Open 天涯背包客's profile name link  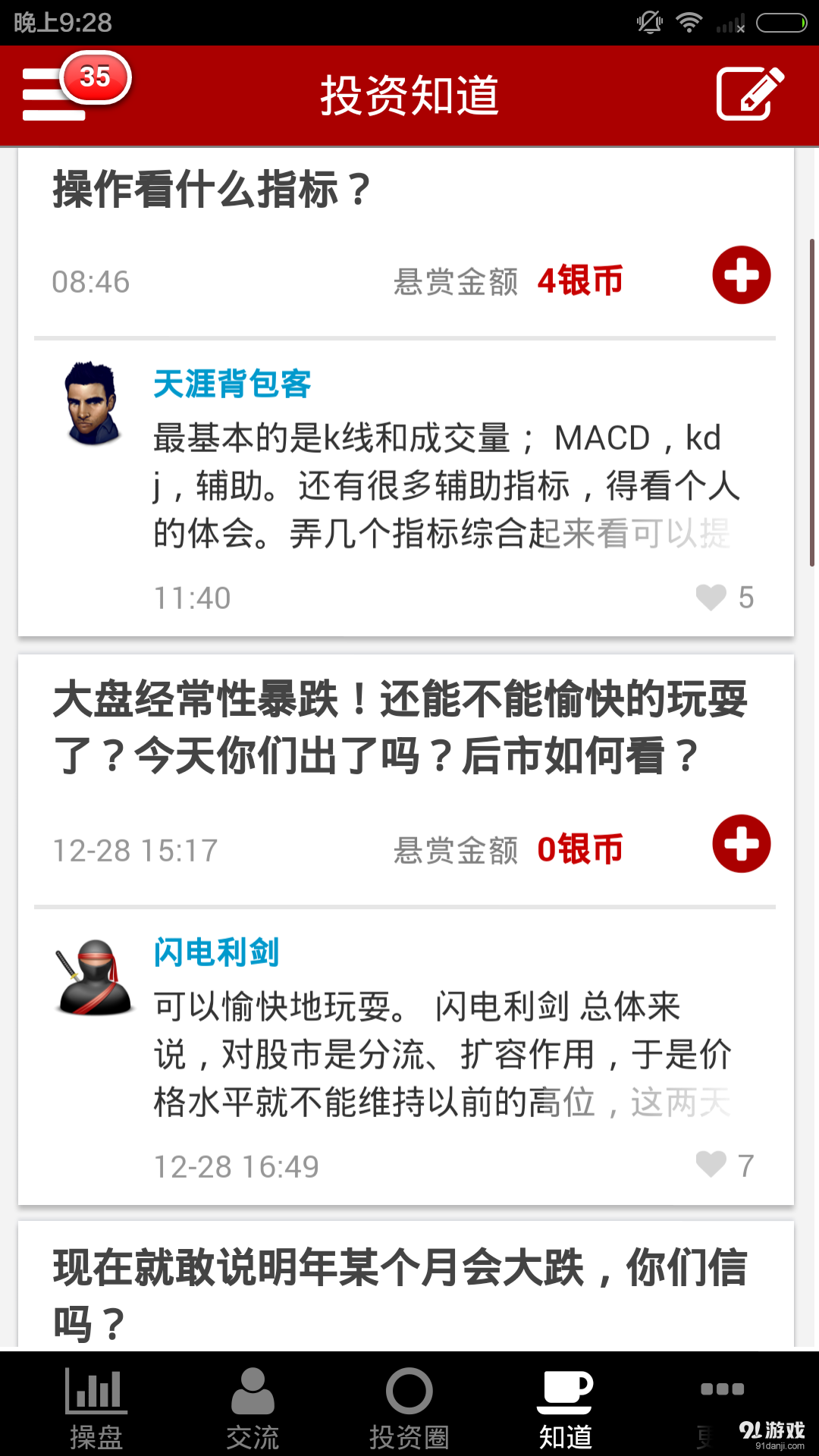[231, 384]
